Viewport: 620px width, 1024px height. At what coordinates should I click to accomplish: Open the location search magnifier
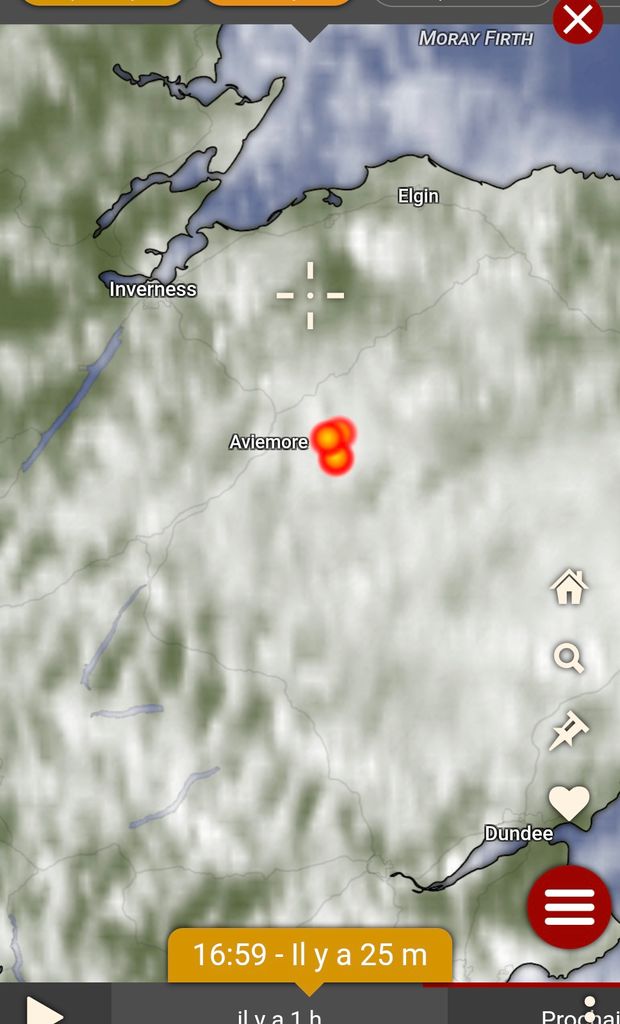[x=569, y=658]
